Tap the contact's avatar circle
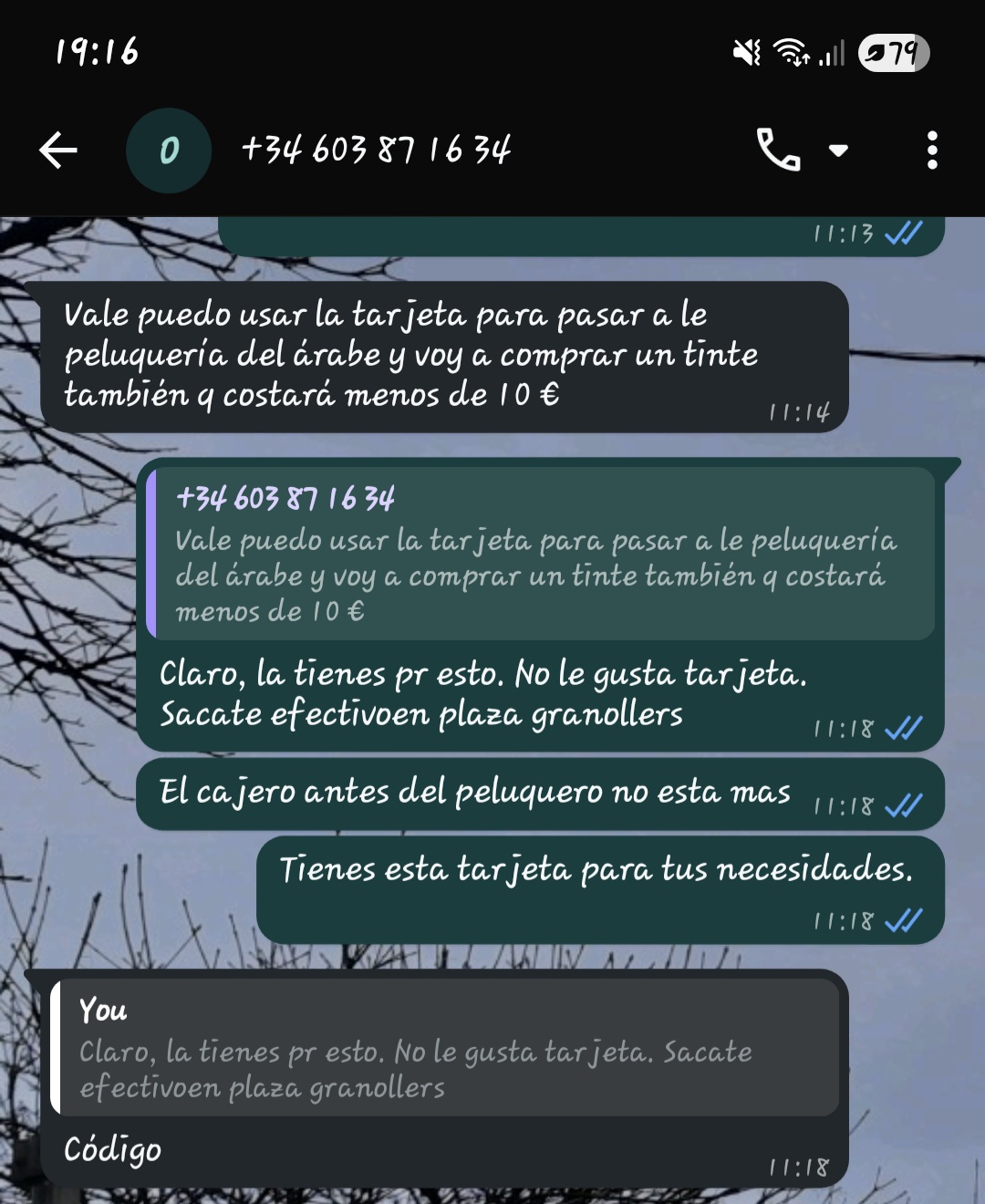Image resolution: width=985 pixels, height=1204 pixels. pyautogui.click(x=169, y=150)
